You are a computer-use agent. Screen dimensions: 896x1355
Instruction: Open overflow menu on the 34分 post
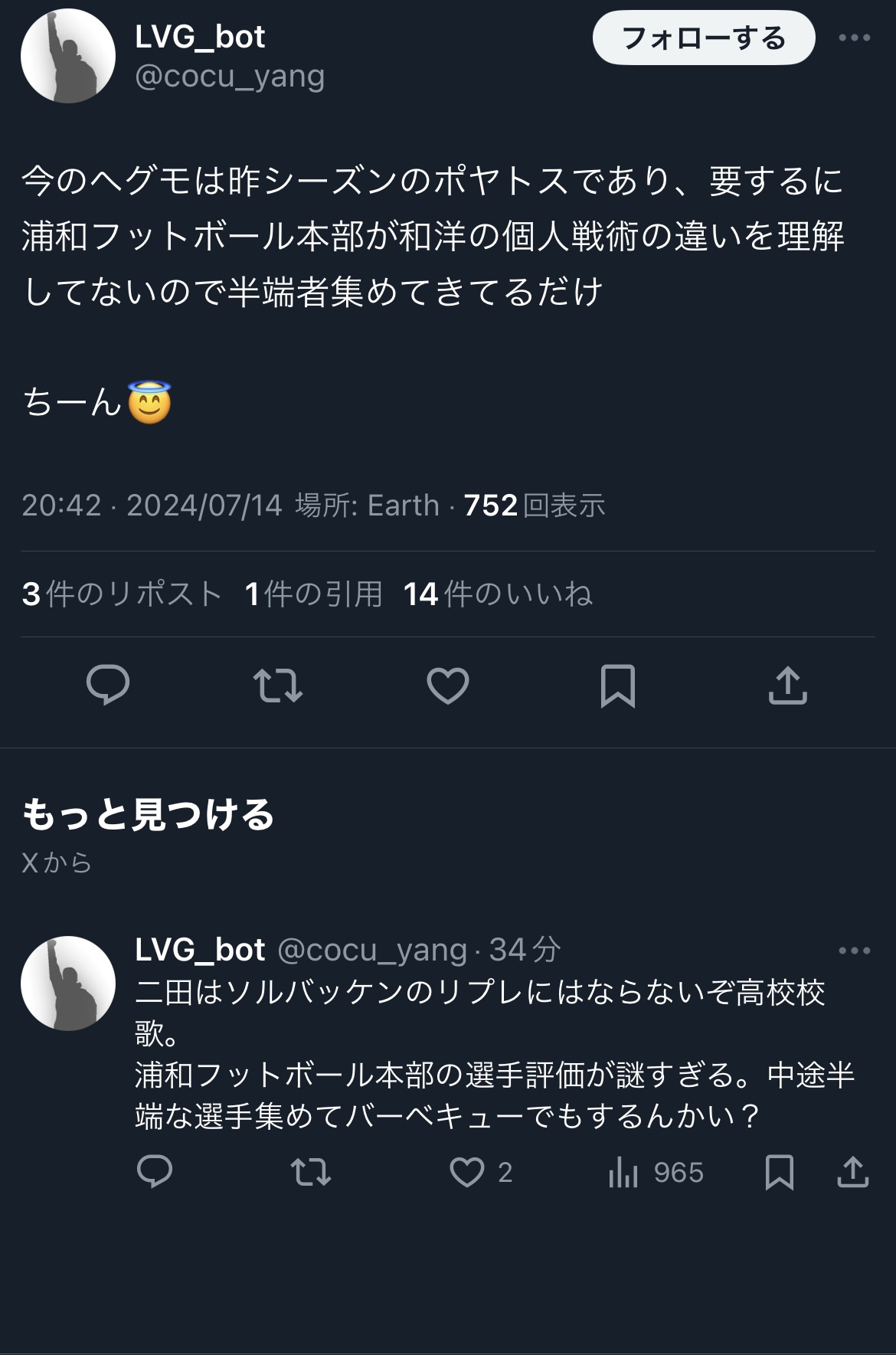pyautogui.click(x=854, y=951)
